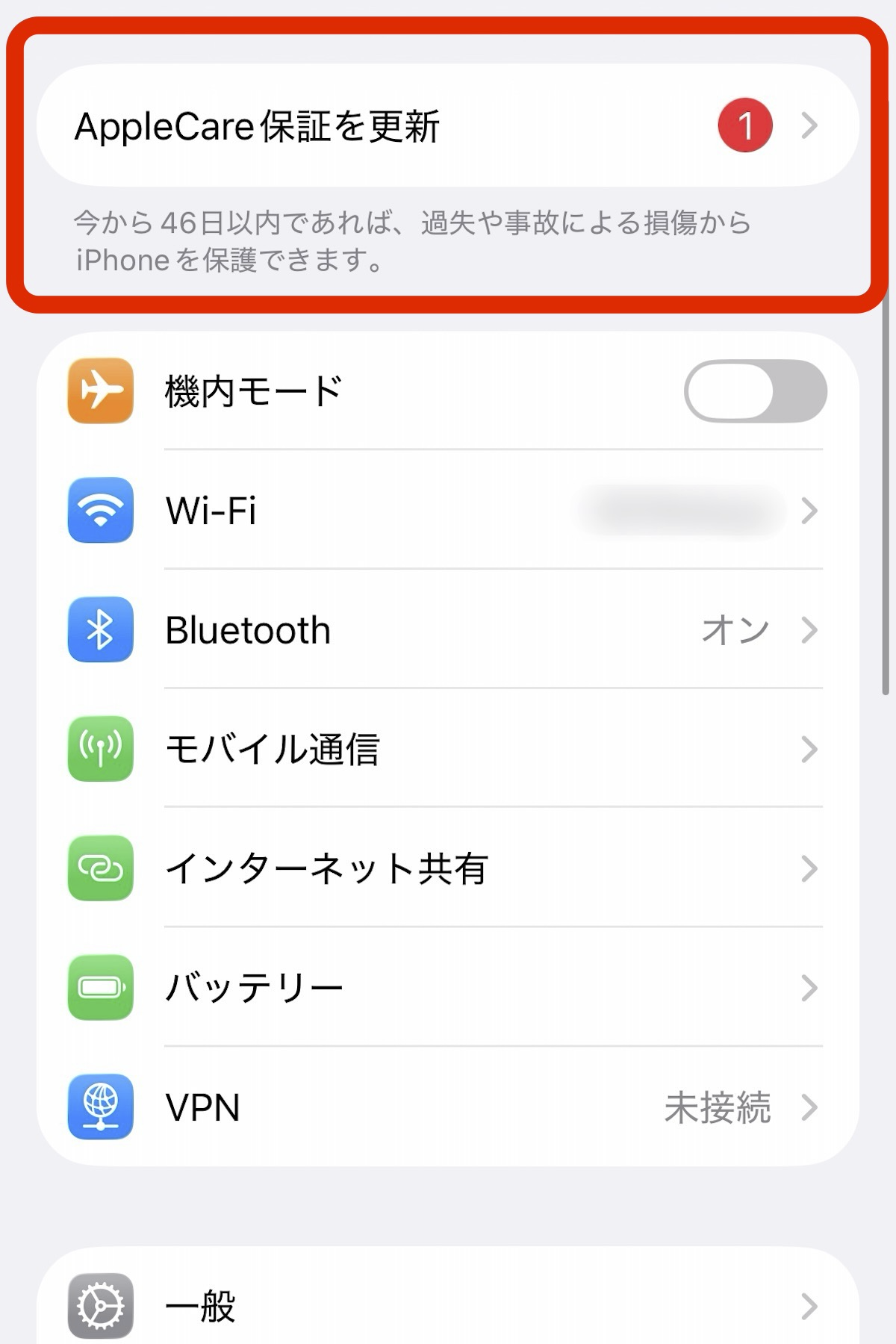Screen dimensions: 896x1344
Task: Open インターネット共有 settings
Action: coord(447,868)
